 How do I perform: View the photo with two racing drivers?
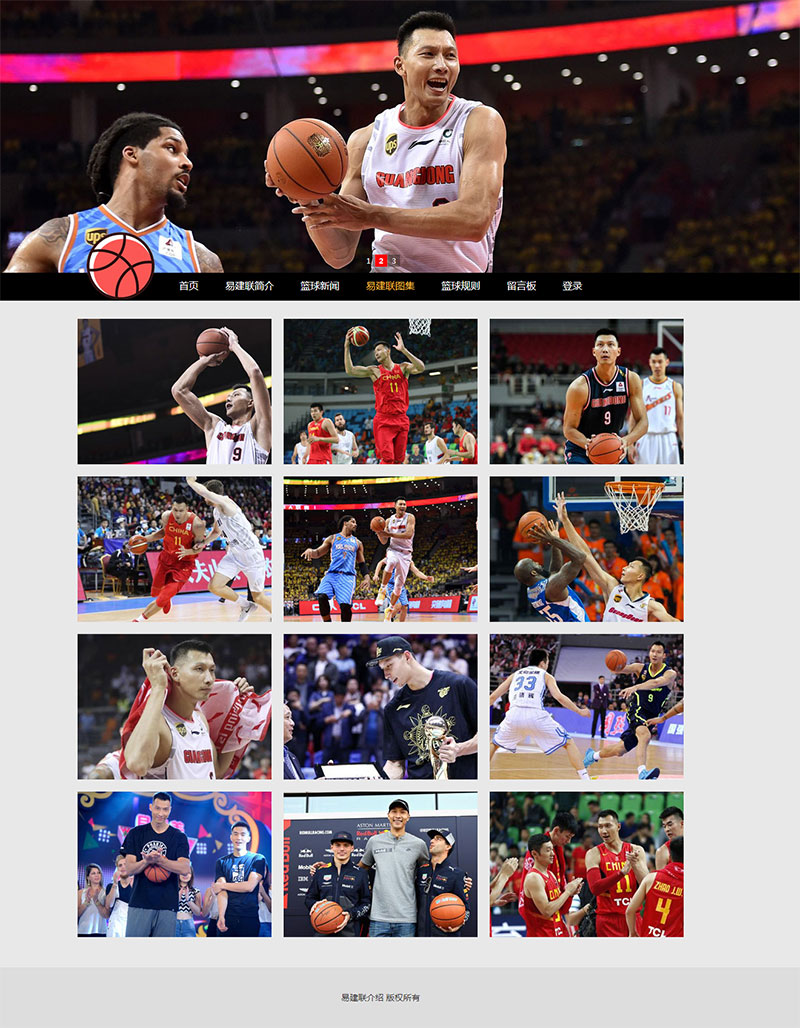pos(380,864)
